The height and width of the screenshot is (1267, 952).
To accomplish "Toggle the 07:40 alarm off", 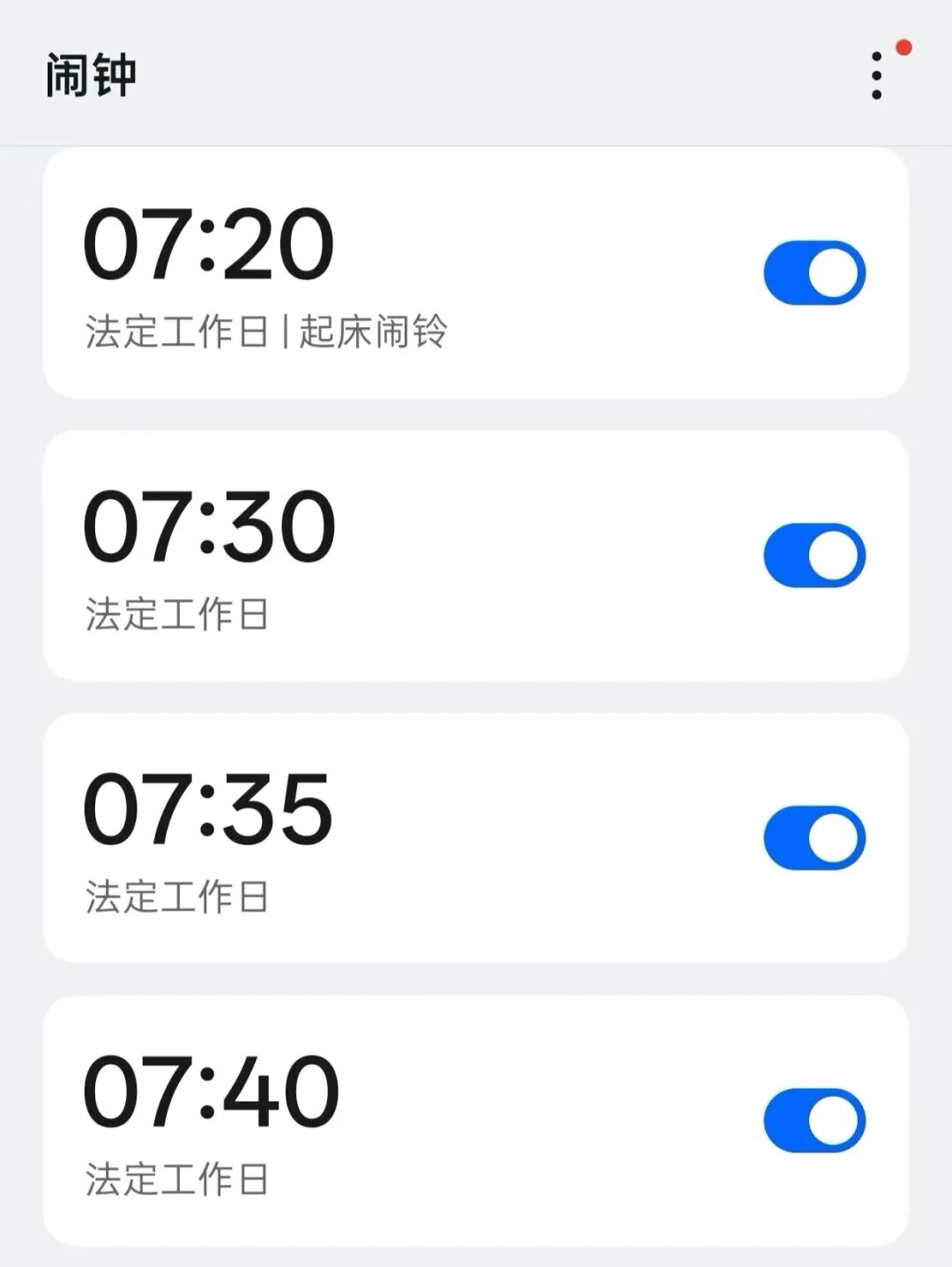I will pyautogui.click(x=814, y=1120).
